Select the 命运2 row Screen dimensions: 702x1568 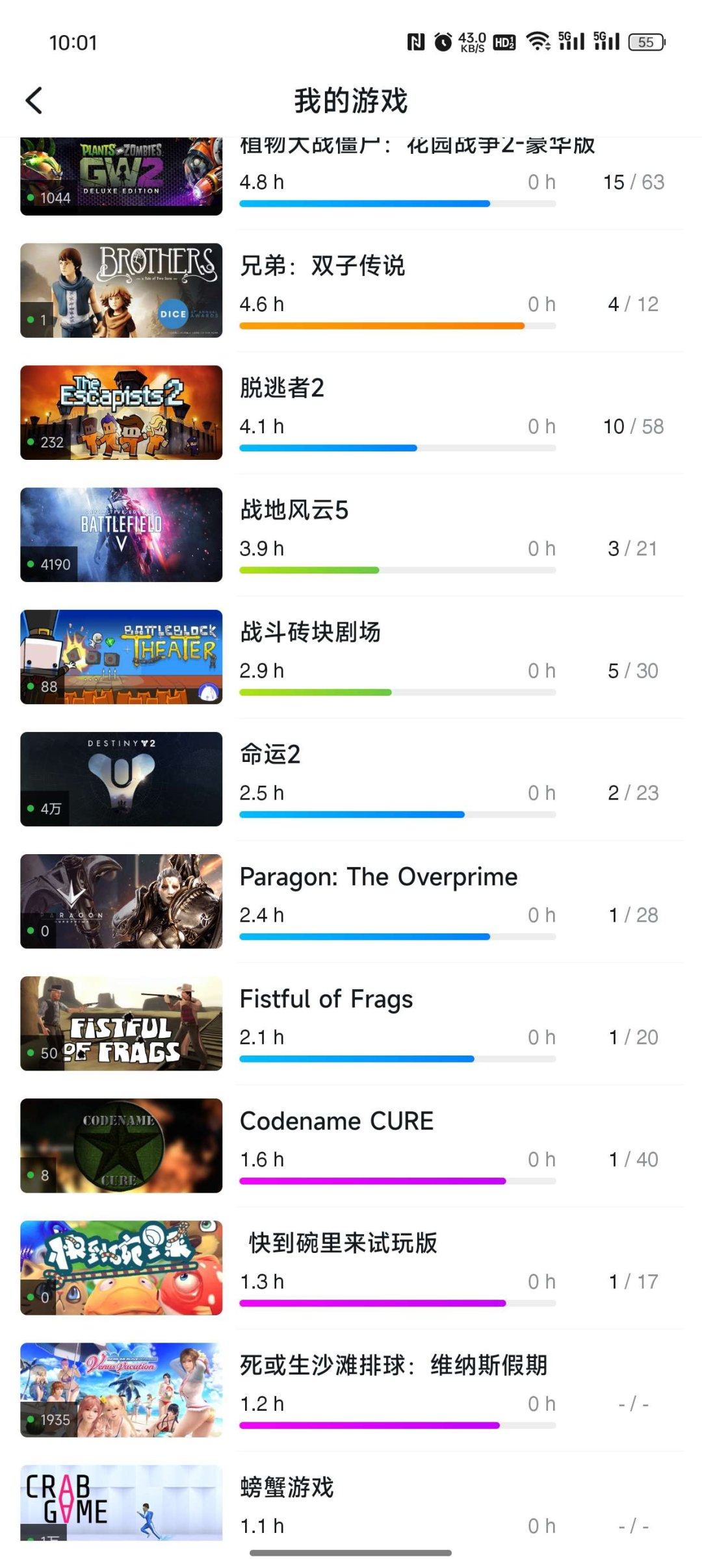(351, 779)
